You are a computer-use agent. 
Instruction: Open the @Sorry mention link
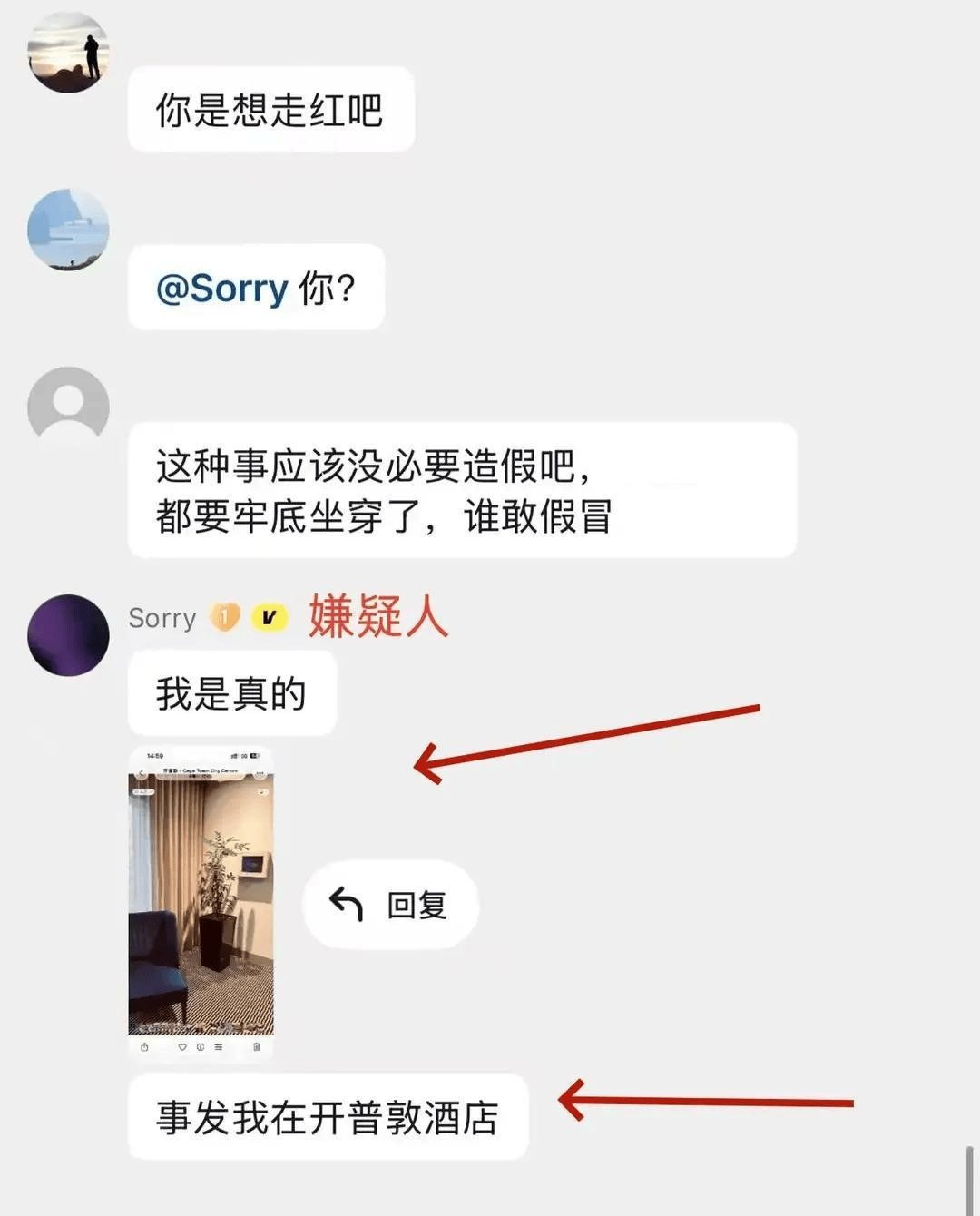(222, 289)
